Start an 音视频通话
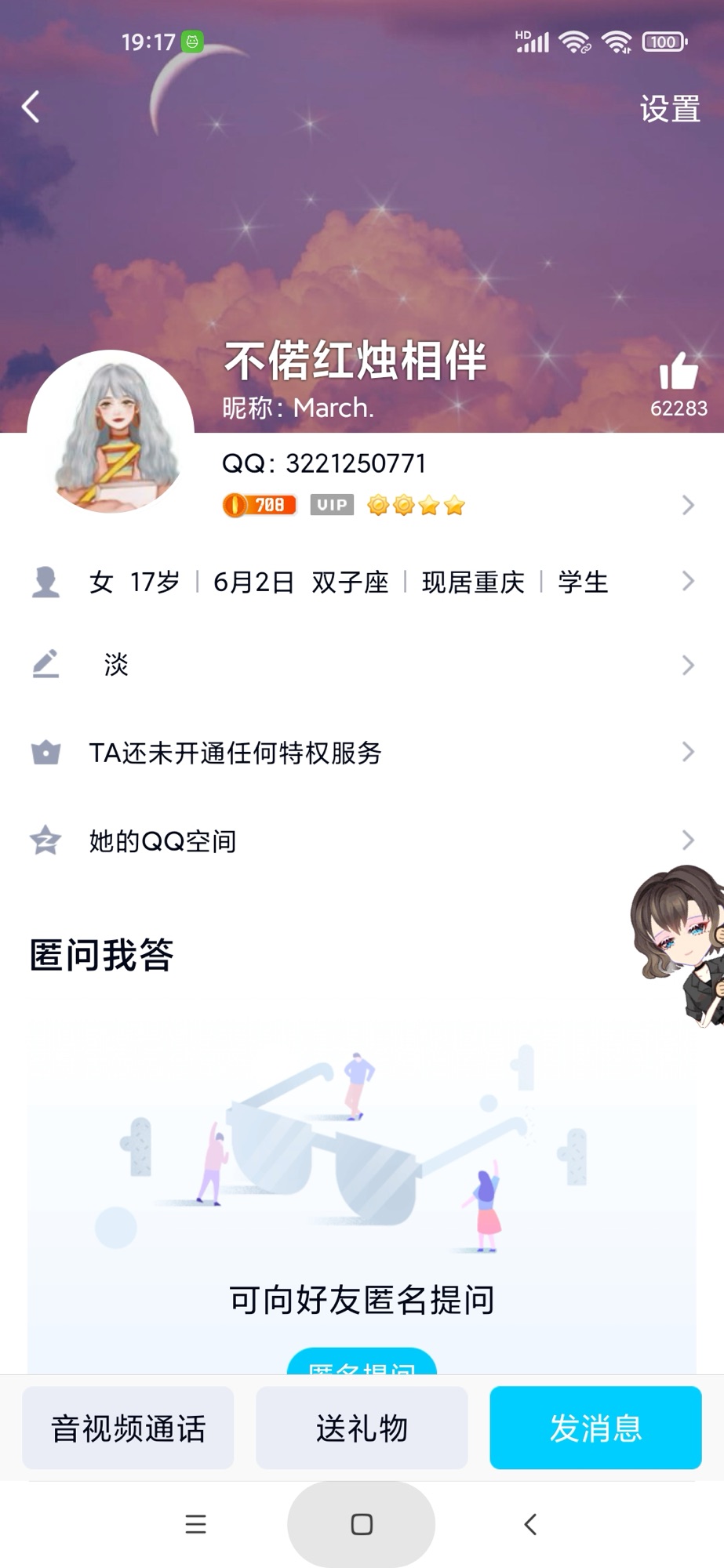The image size is (724, 1568). click(x=128, y=1428)
